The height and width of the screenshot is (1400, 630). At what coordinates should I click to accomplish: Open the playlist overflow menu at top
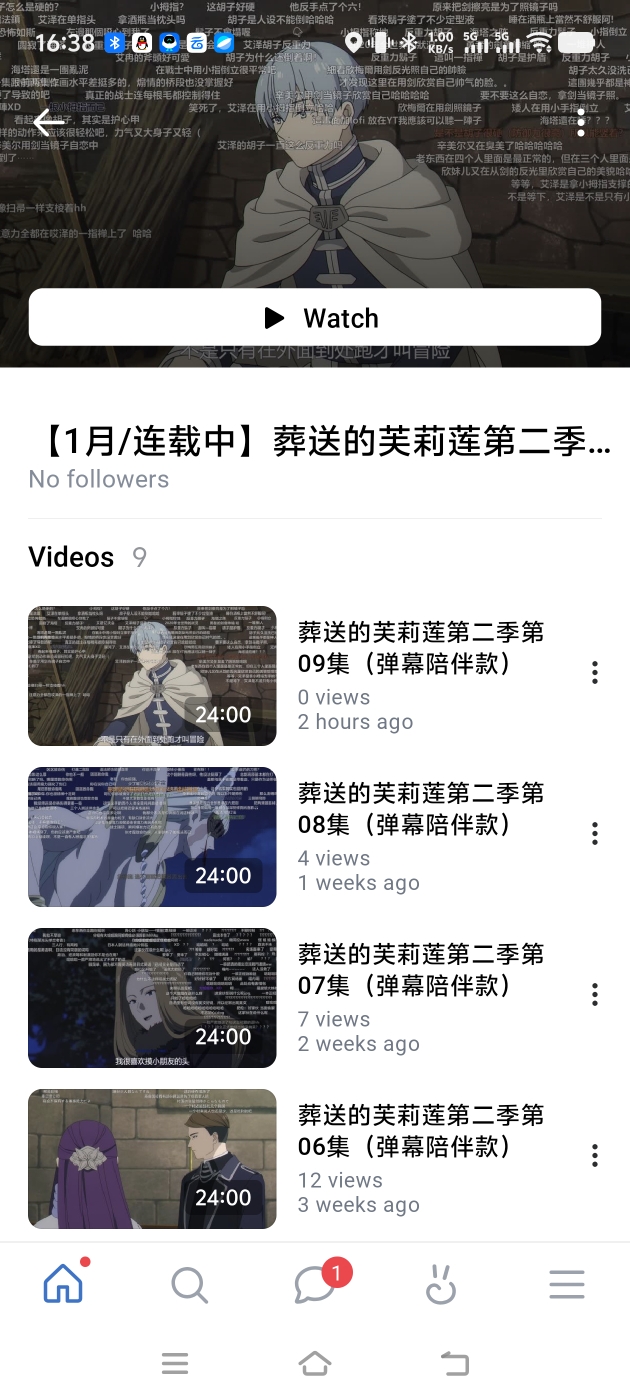pyautogui.click(x=581, y=123)
